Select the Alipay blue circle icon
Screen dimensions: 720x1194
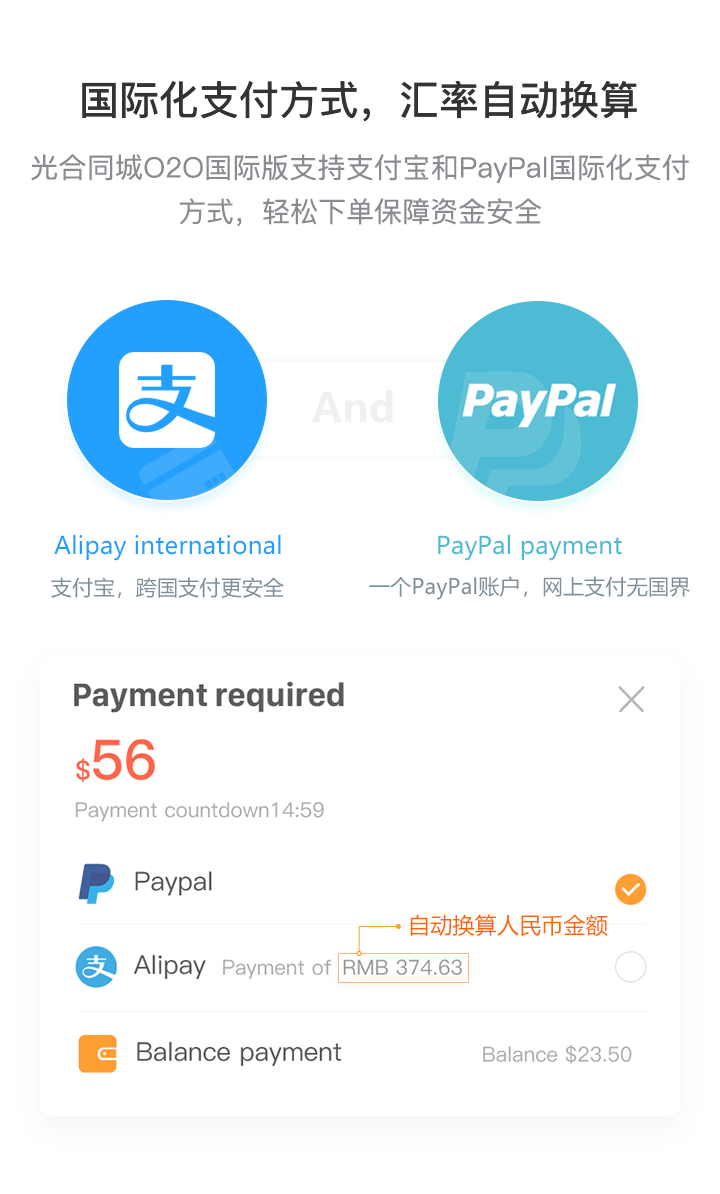coord(167,400)
